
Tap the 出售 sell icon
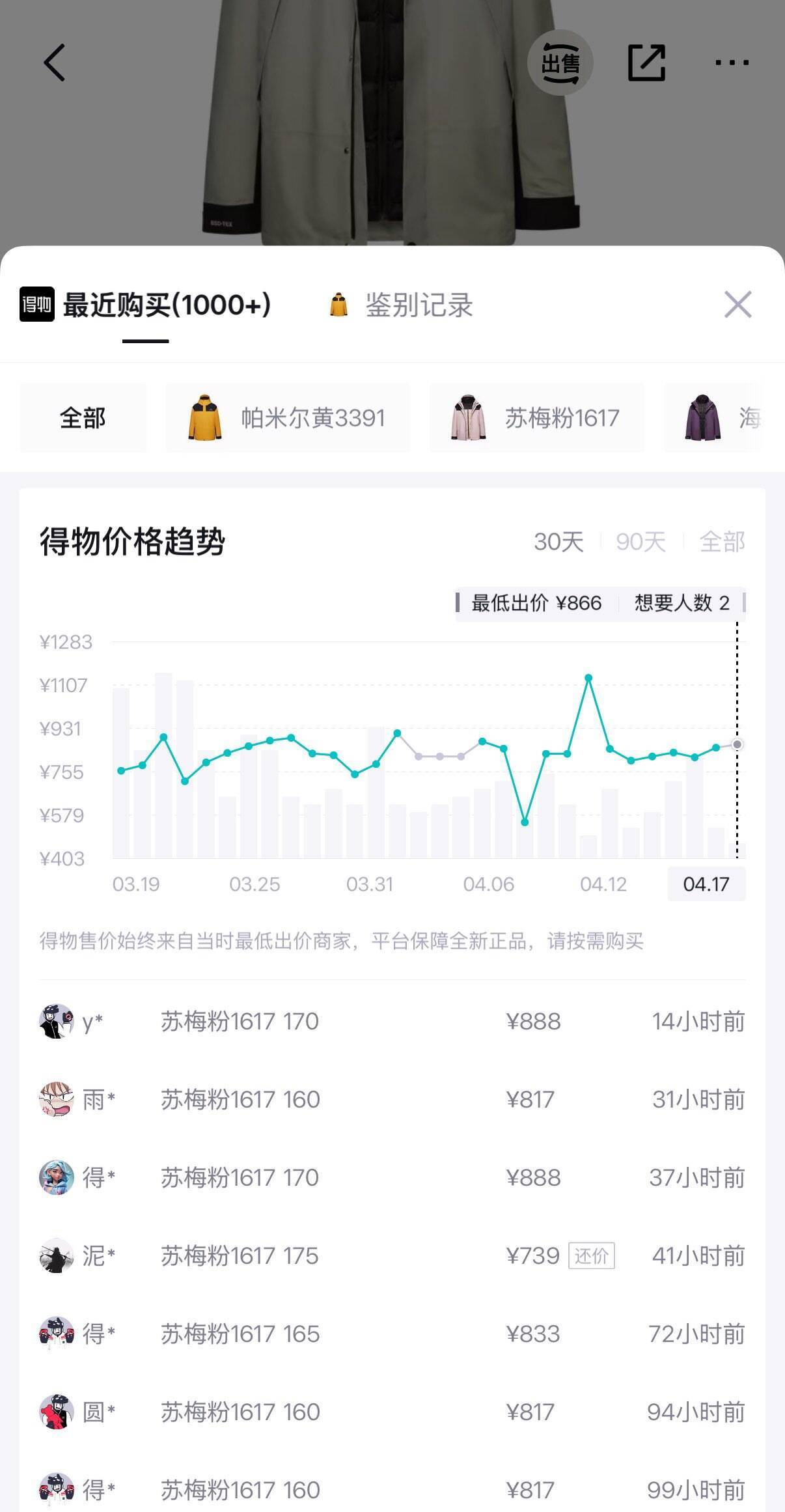click(x=560, y=63)
